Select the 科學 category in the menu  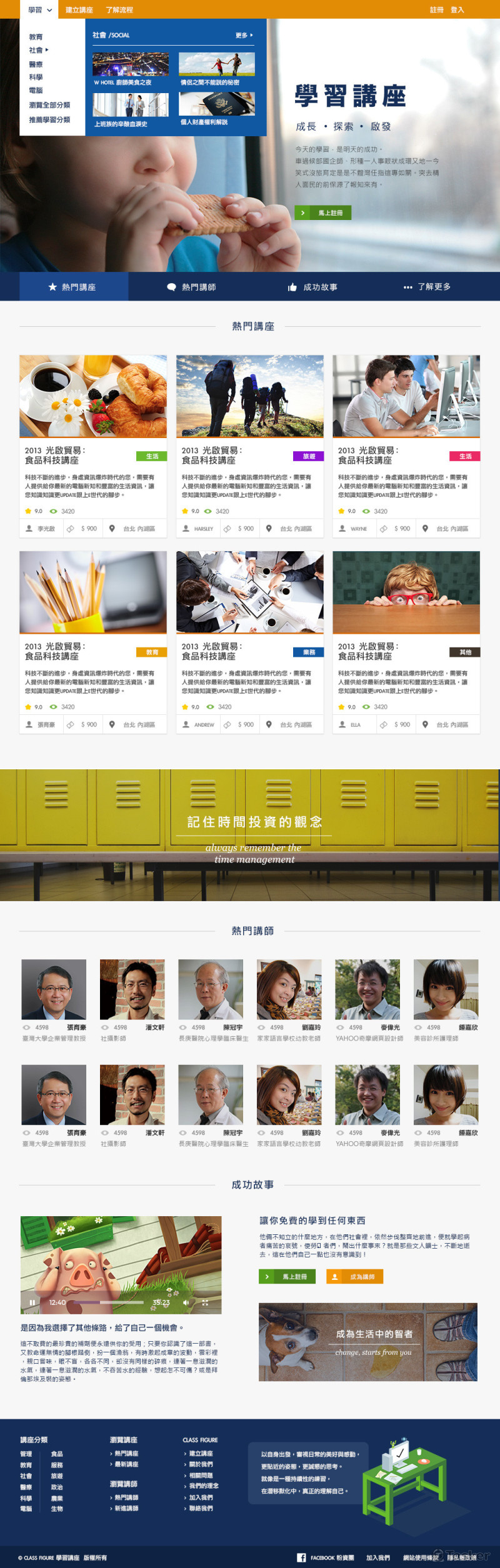[36, 77]
